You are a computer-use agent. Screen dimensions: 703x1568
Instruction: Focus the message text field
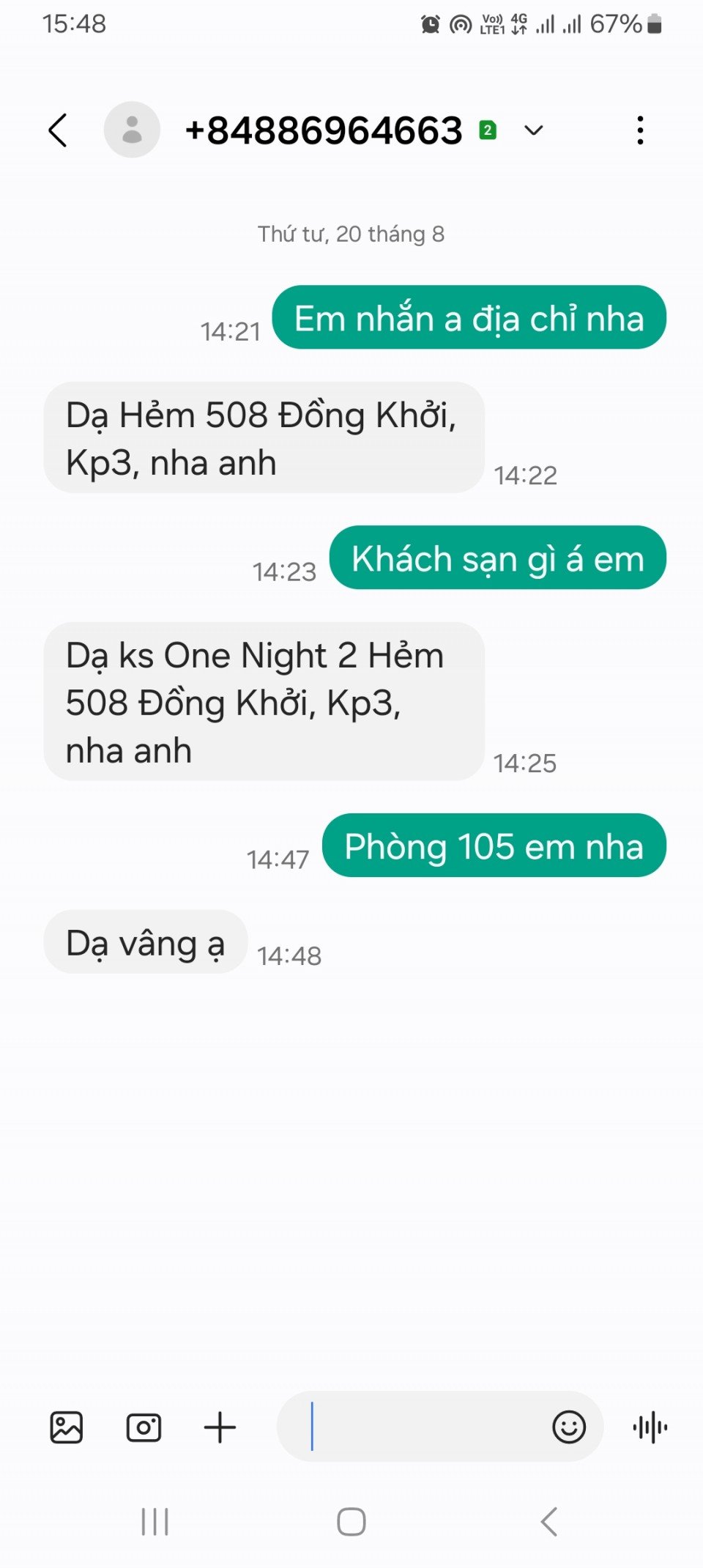[x=417, y=1427]
